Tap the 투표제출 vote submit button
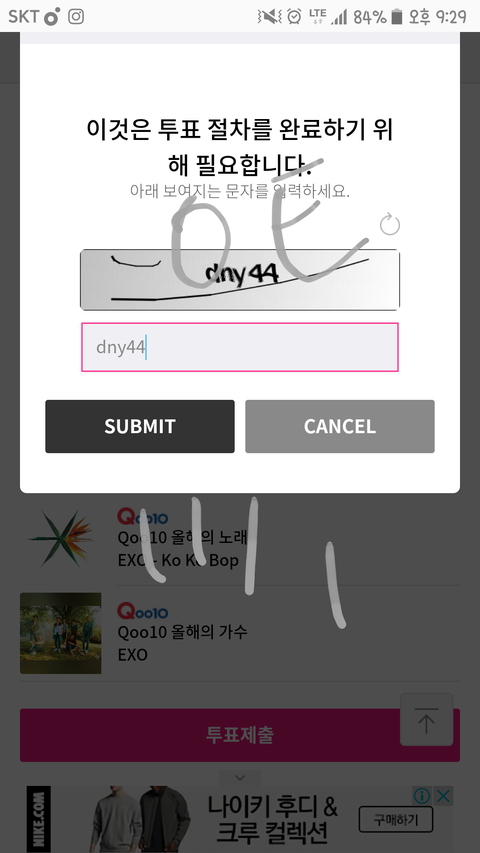 pos(240,735)
